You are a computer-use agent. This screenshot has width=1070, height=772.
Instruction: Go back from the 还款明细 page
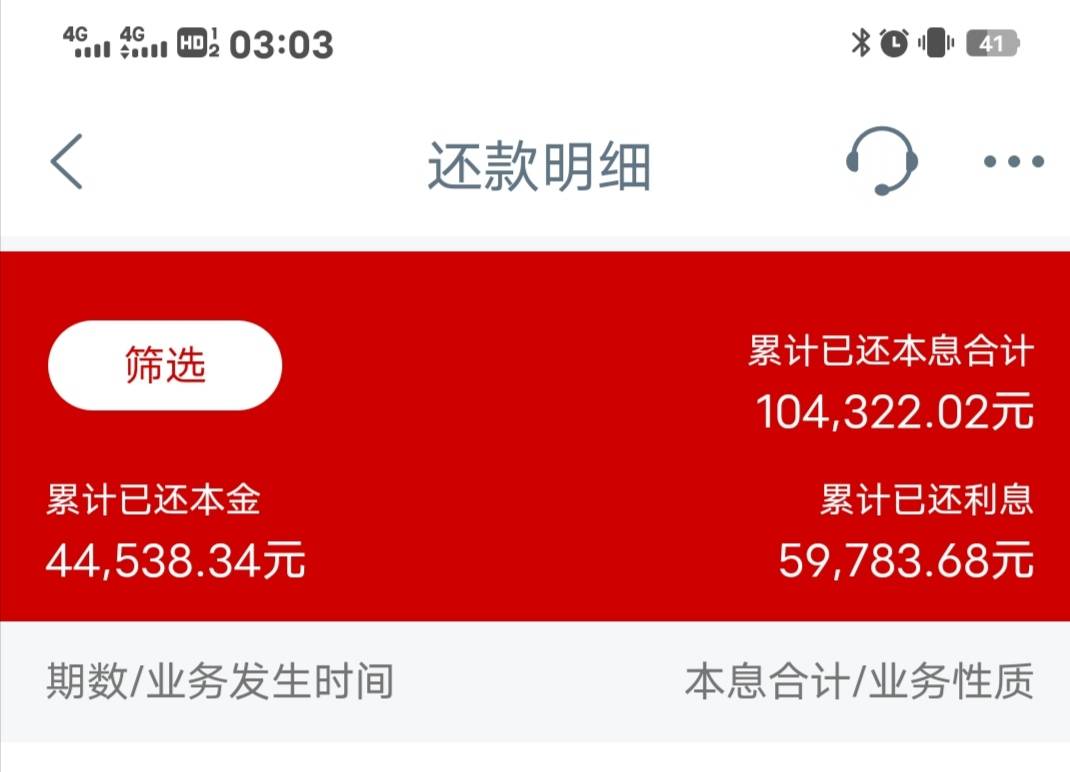[x=67, y=162]
